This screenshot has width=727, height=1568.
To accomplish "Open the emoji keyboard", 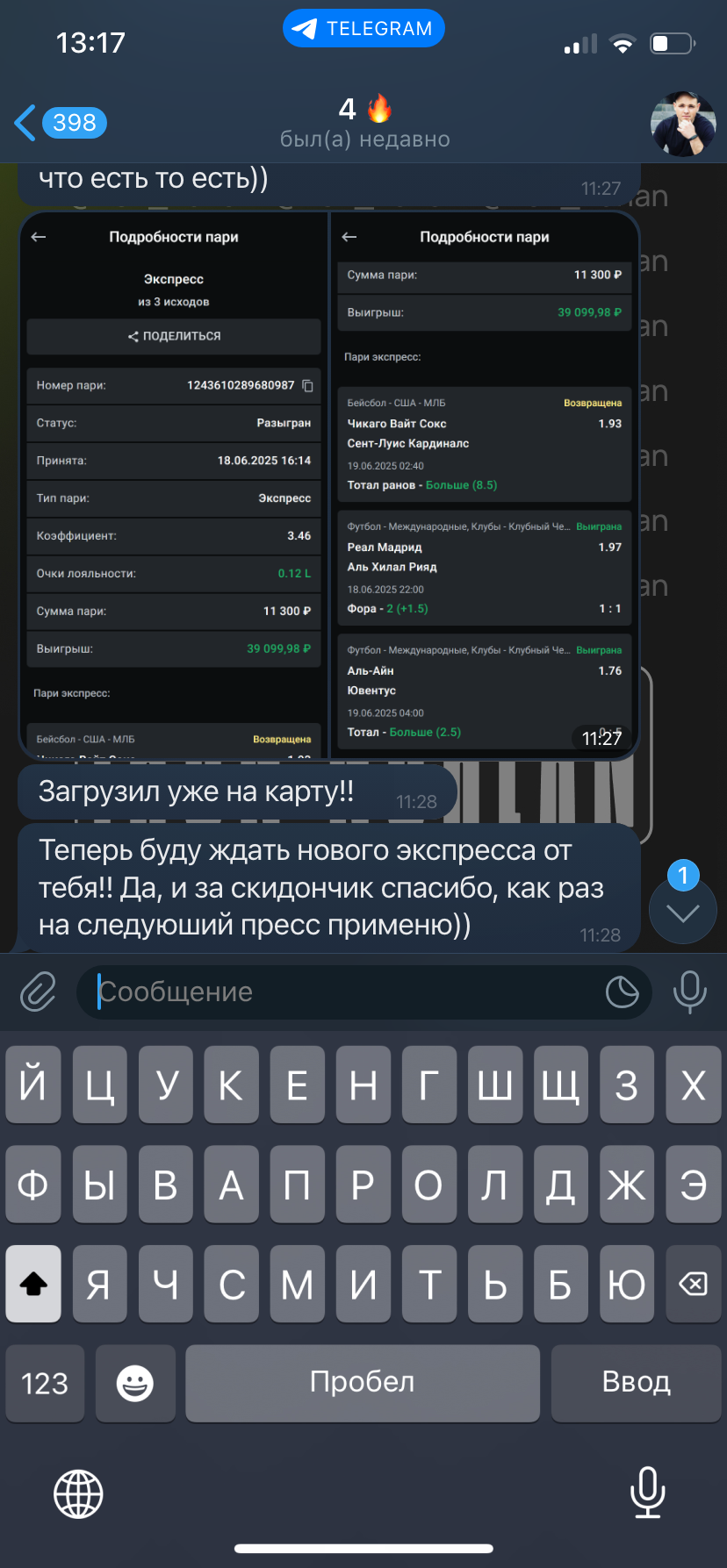I will point(135,1384).
